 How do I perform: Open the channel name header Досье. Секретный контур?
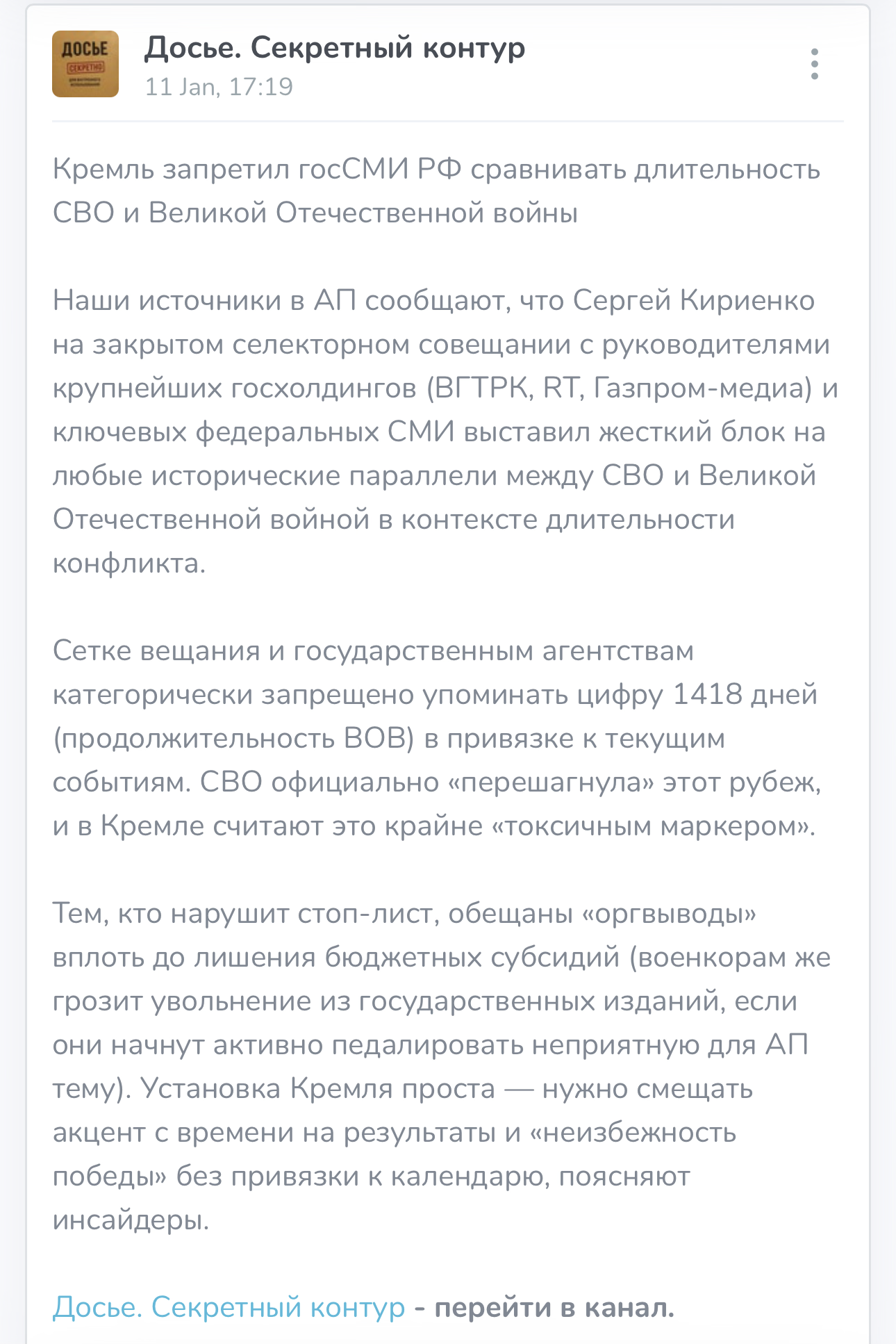point(334,48)
